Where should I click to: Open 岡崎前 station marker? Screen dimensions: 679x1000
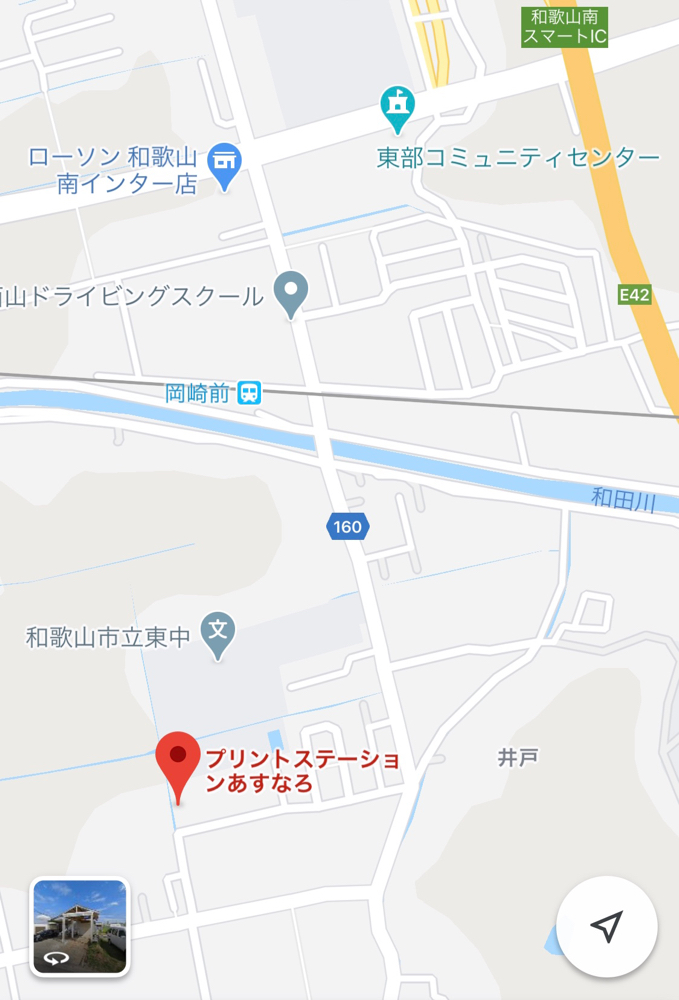(250, 393)
